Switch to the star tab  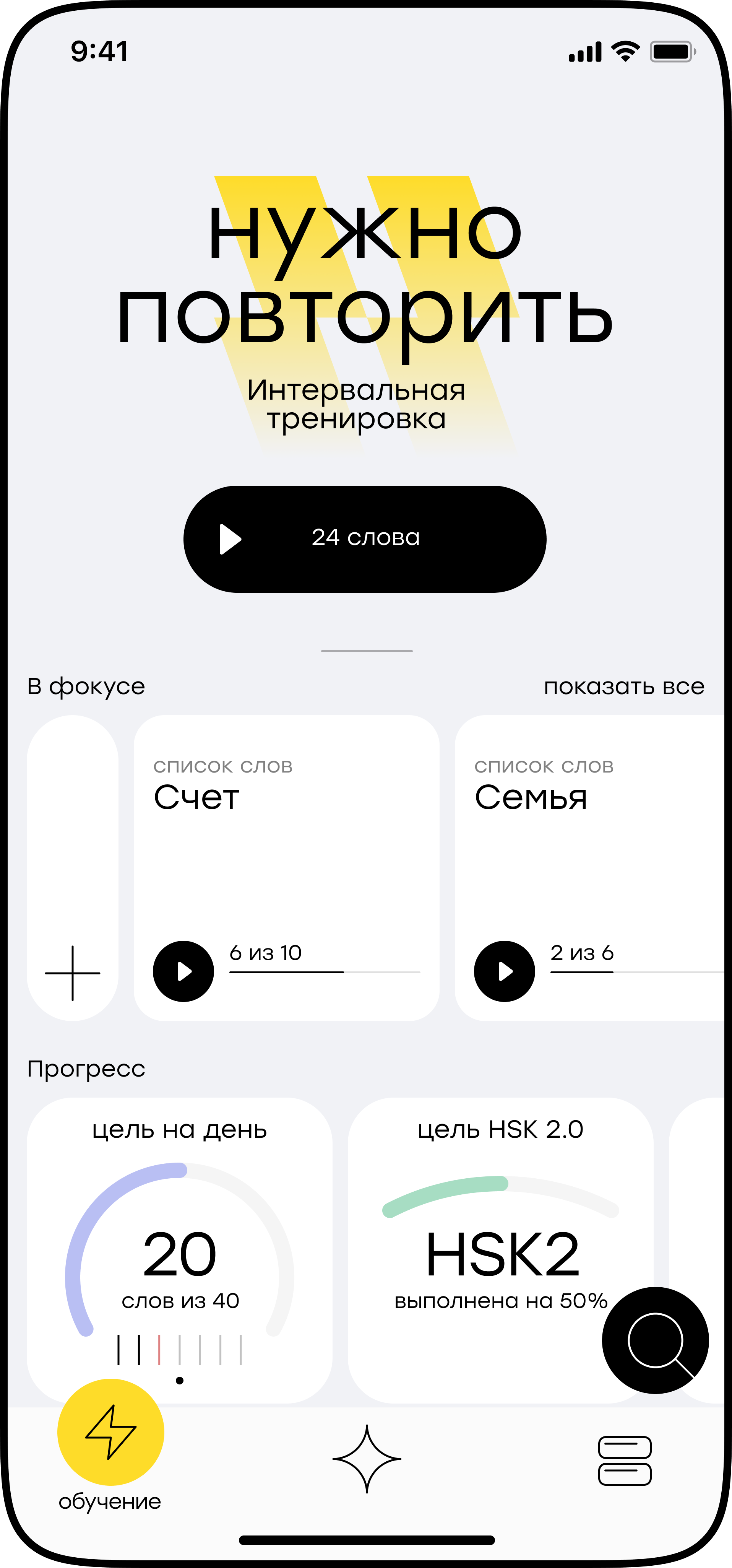point(366,1459)
